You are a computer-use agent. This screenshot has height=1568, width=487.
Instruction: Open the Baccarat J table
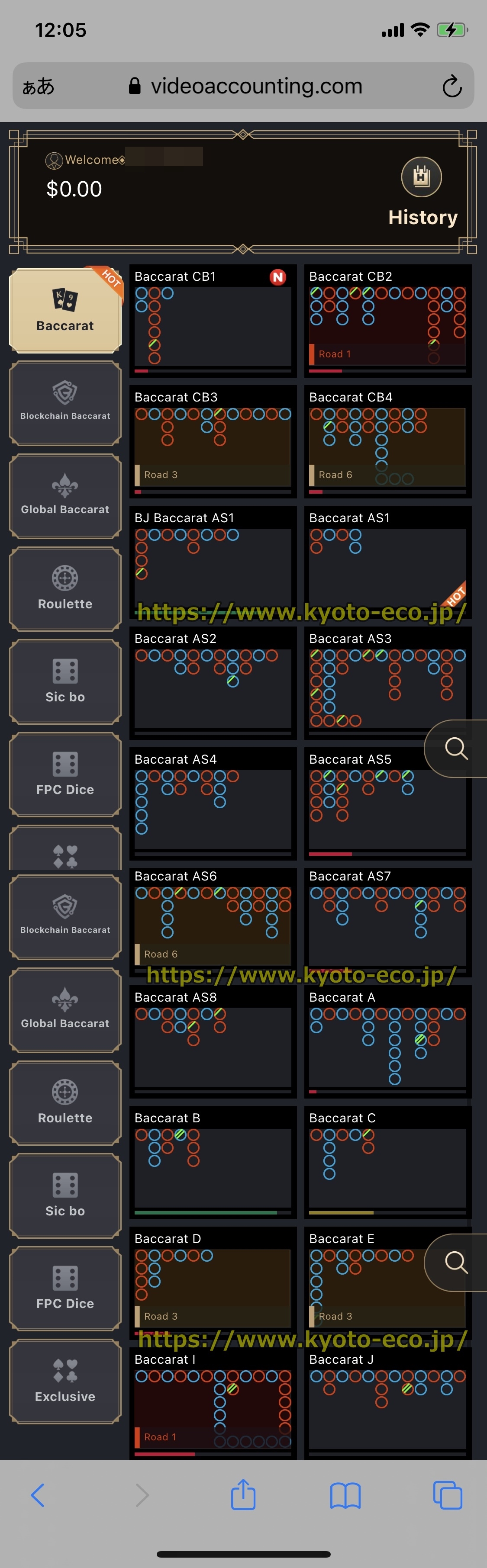click(x=387, y=1403)
